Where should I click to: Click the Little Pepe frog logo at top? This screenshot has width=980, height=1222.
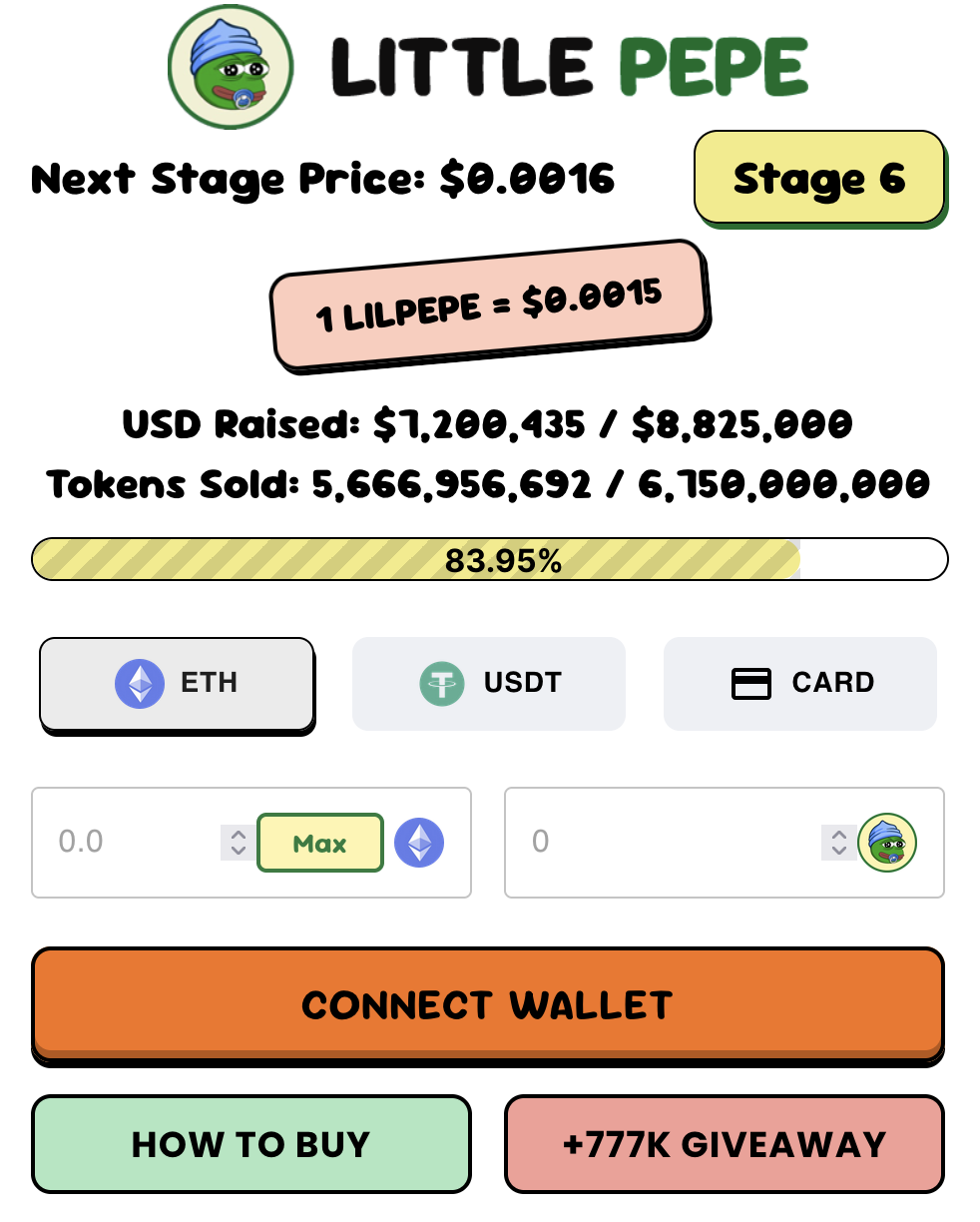click(x=229, y=67)
